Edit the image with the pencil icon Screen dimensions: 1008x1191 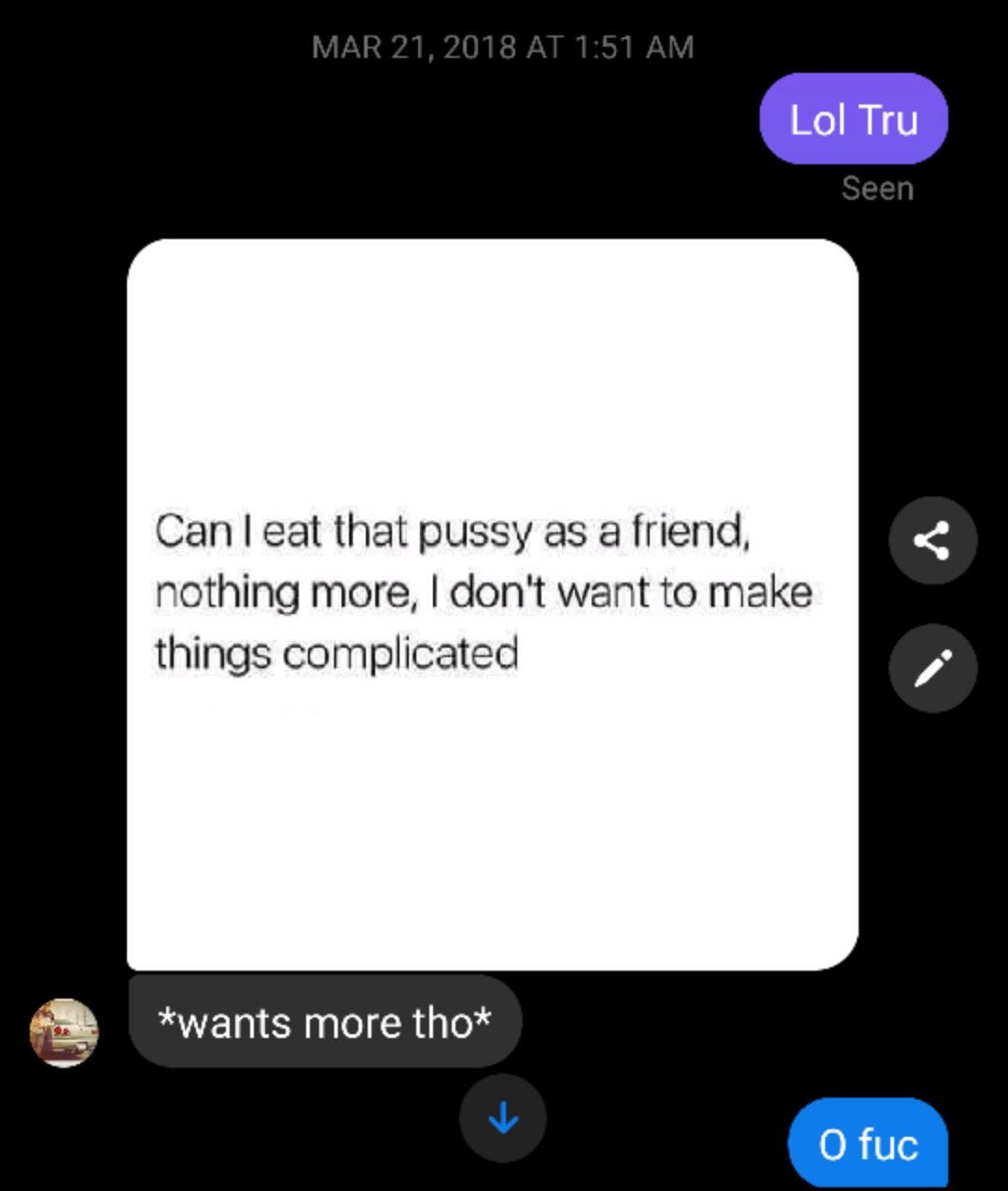931,668
